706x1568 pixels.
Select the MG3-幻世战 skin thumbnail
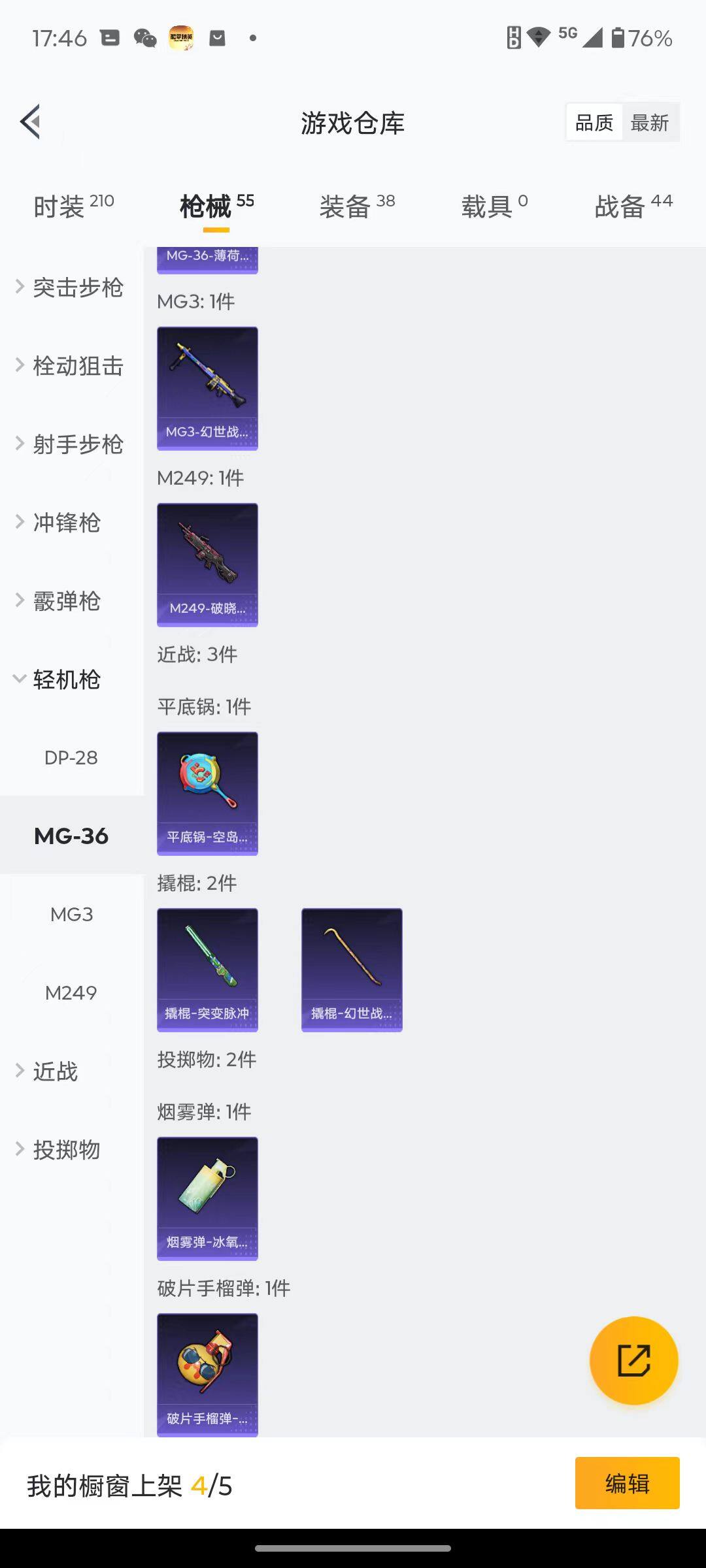207,387
